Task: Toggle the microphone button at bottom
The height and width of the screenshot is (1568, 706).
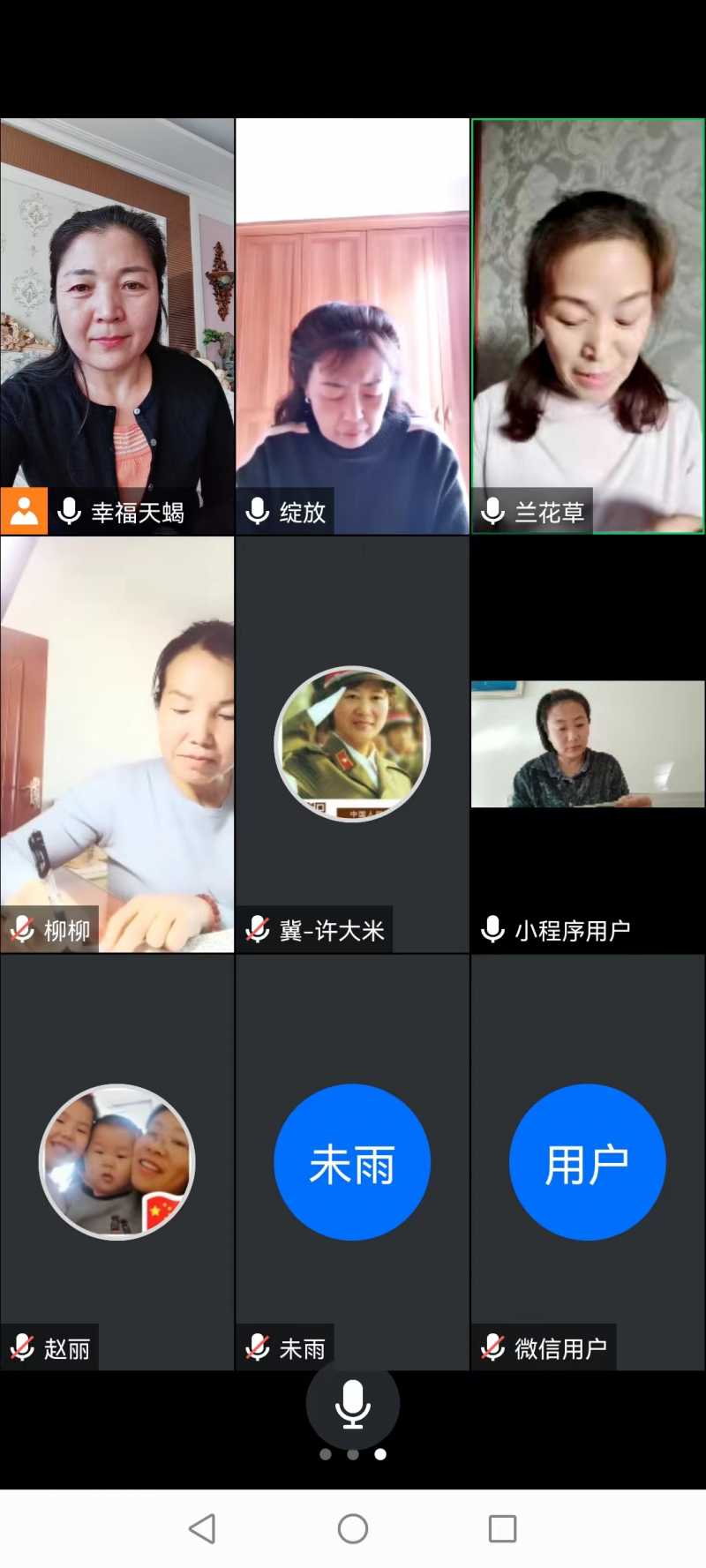Action: click(x=352, y=1403)
